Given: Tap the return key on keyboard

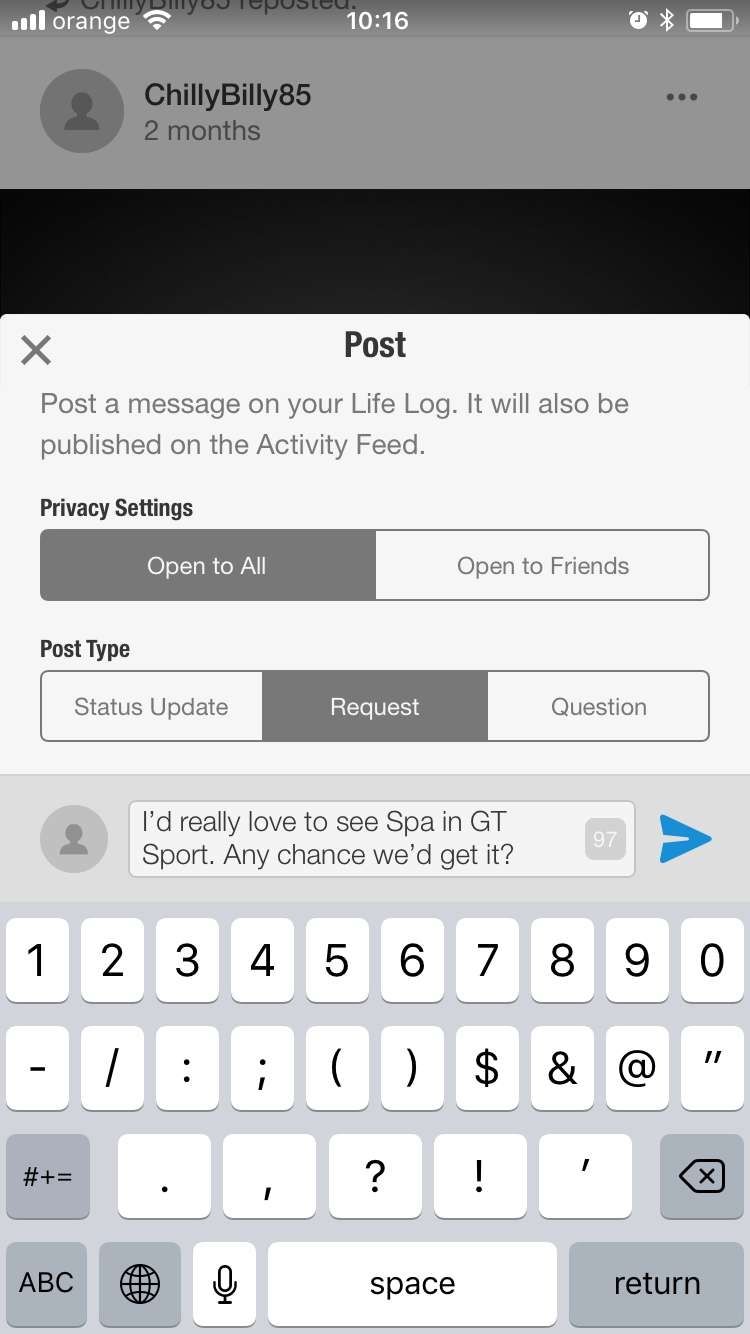Looking at the screenshot, I should click(x=656, y=1283).
